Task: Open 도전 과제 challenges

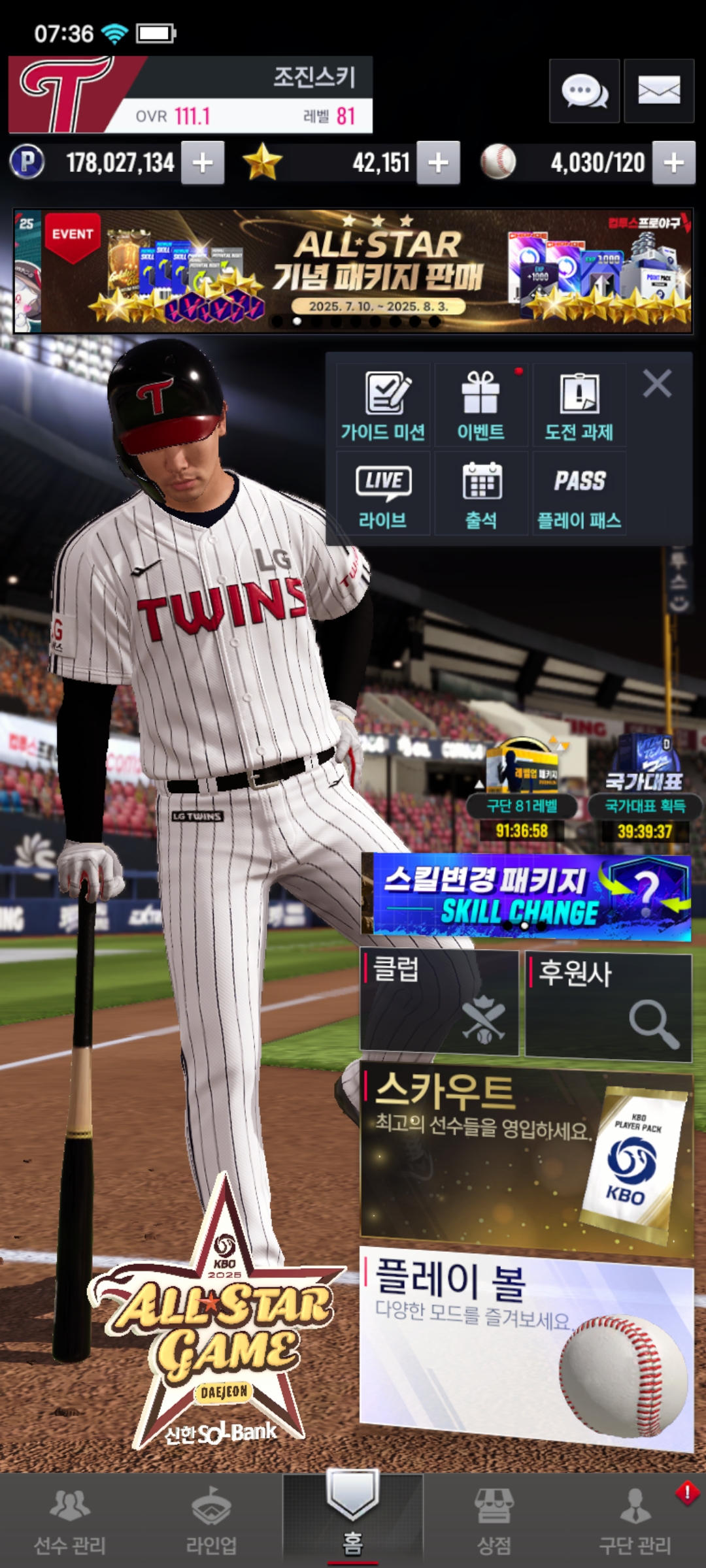Action: coord(579,406)
